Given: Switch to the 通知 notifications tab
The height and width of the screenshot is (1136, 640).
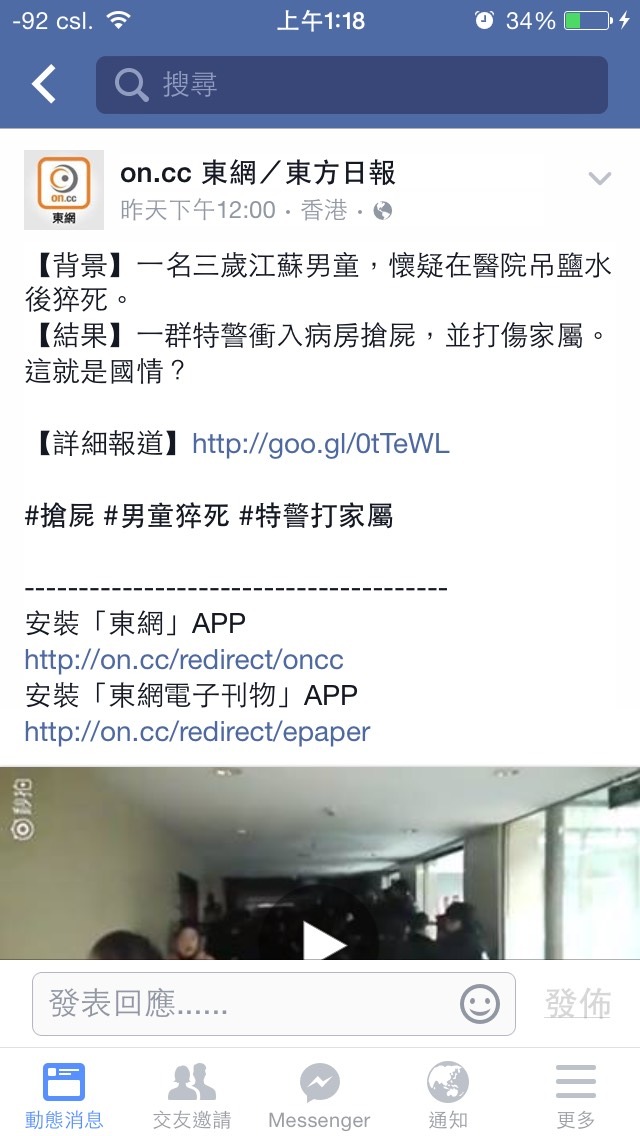Looking at the screenshot, I should click(x=447, y=1094).
